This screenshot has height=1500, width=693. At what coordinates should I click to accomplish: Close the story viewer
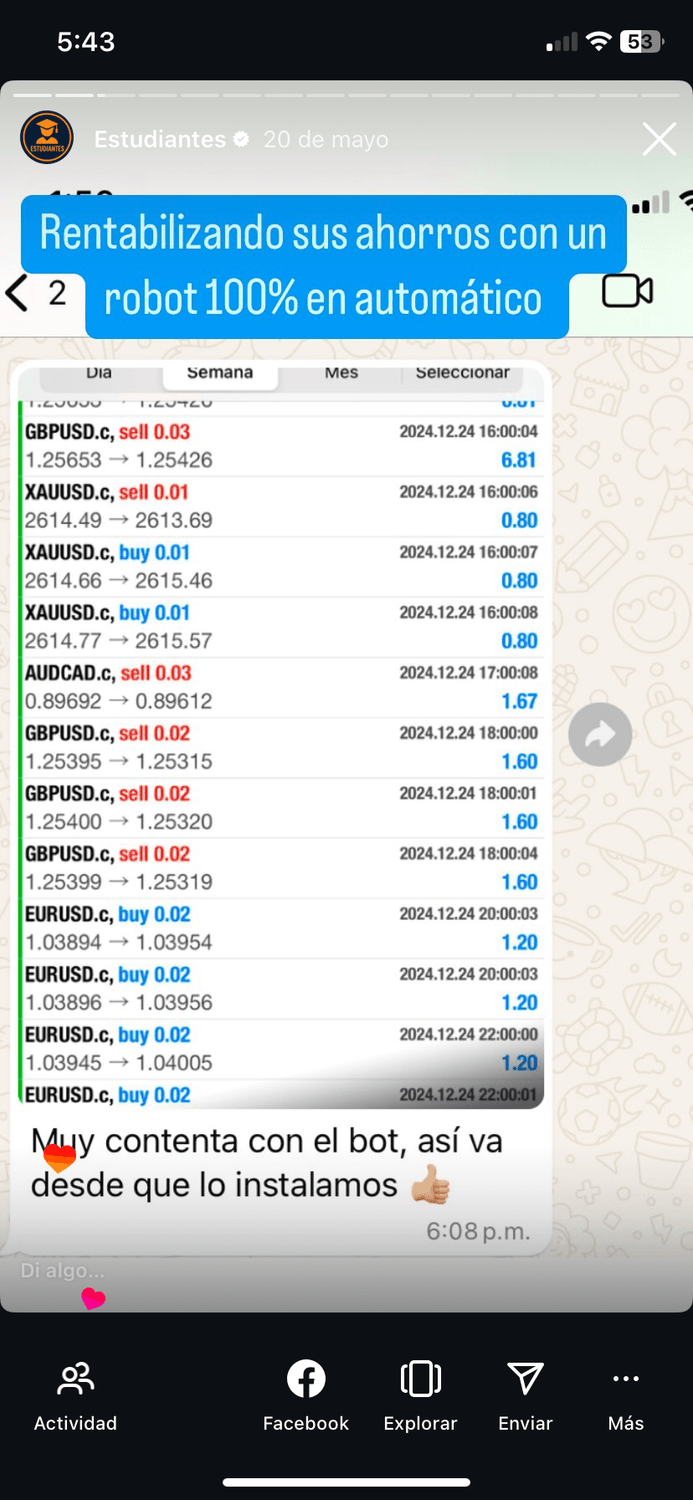pos(659,139)
